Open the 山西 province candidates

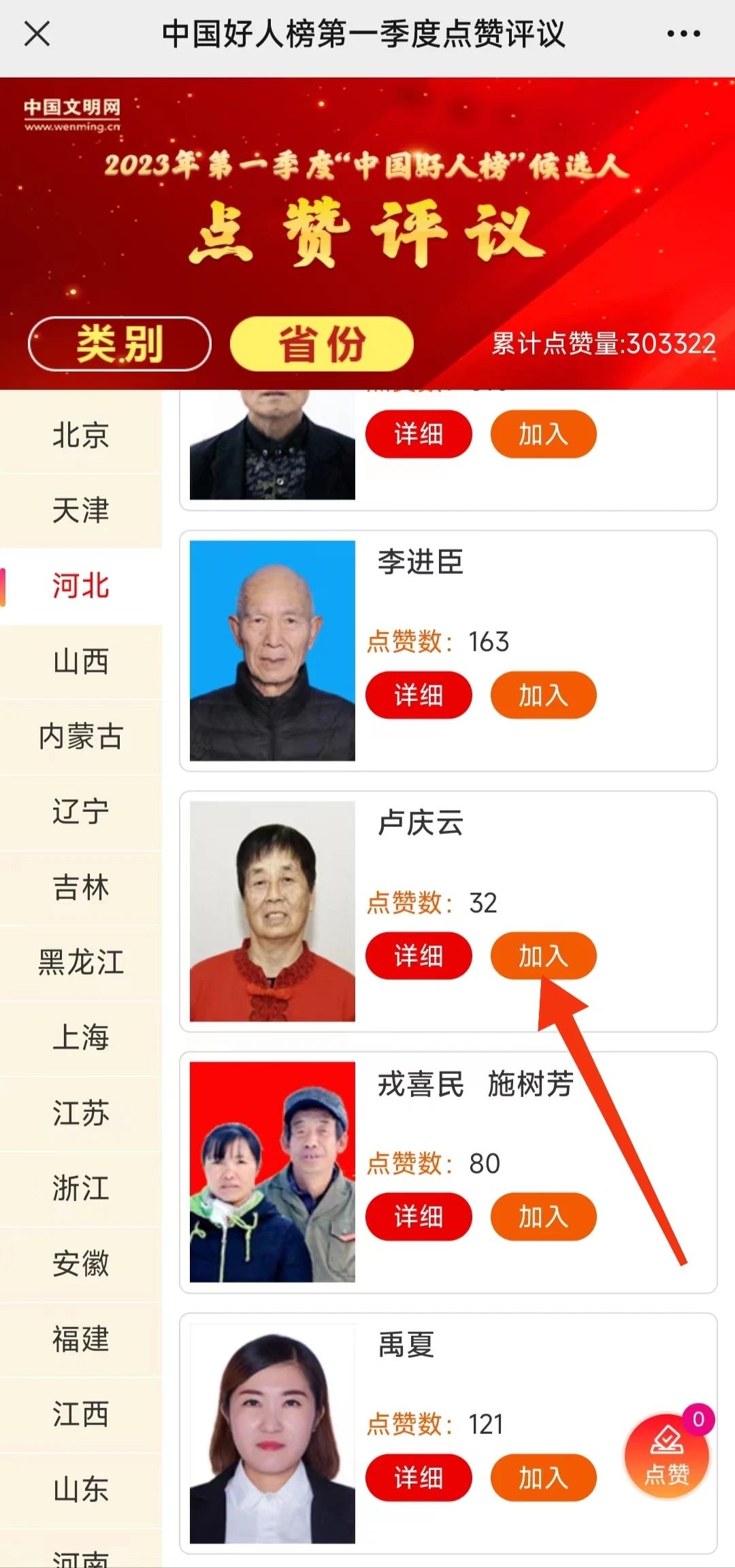[x=81, y=661]
